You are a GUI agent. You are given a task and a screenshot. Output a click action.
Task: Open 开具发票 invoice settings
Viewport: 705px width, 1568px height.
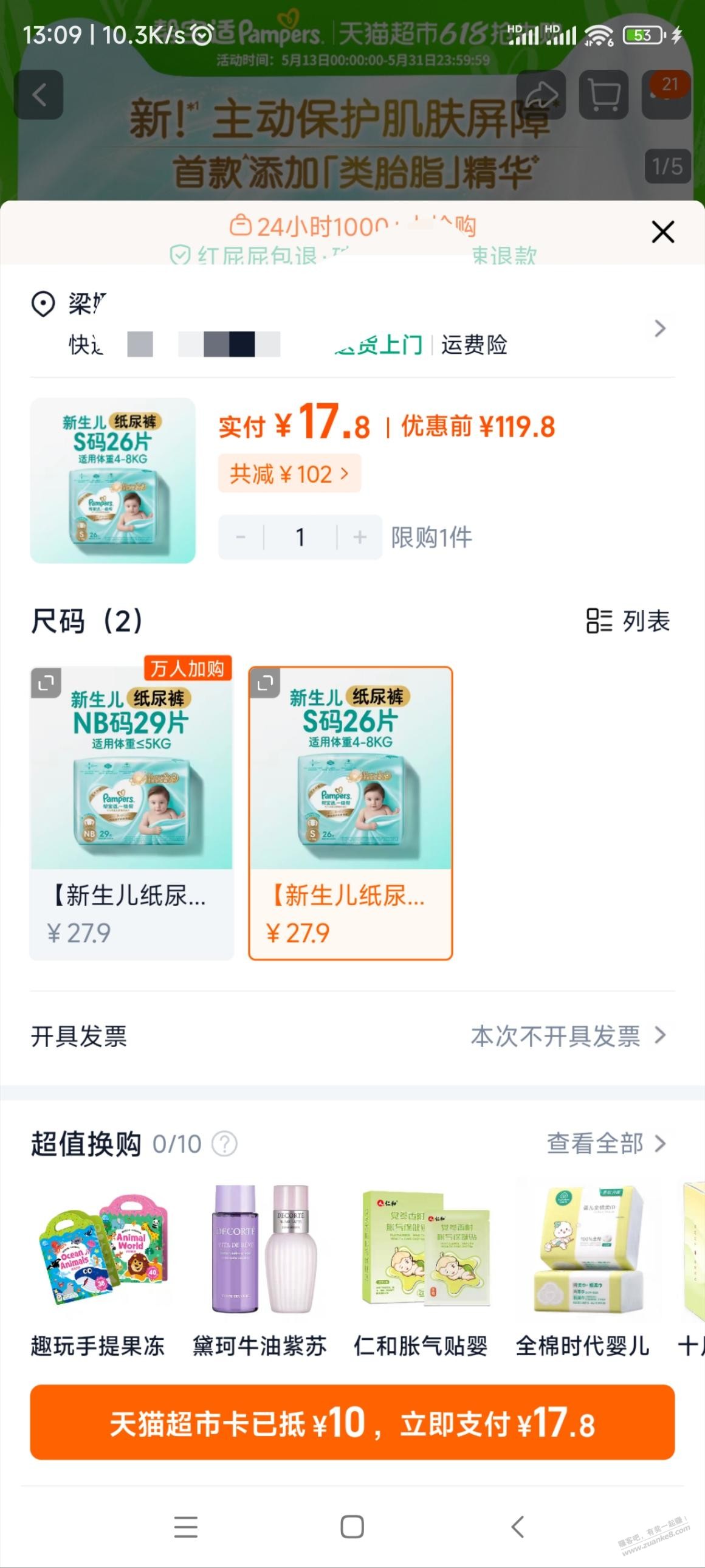[353, 1036]
